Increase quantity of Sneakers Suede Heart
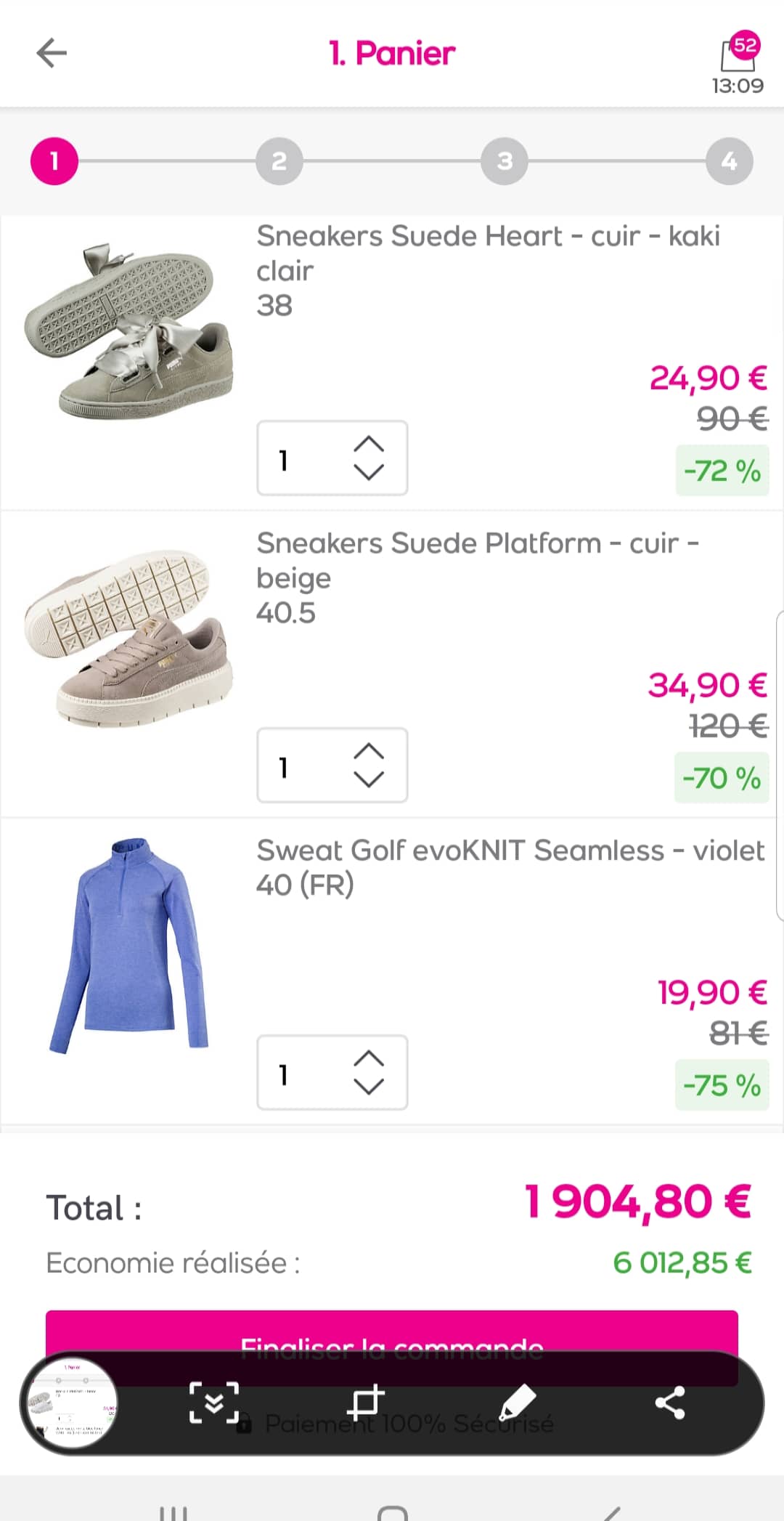This screenshot has height=1521, width=784. (x=369, y=444)
